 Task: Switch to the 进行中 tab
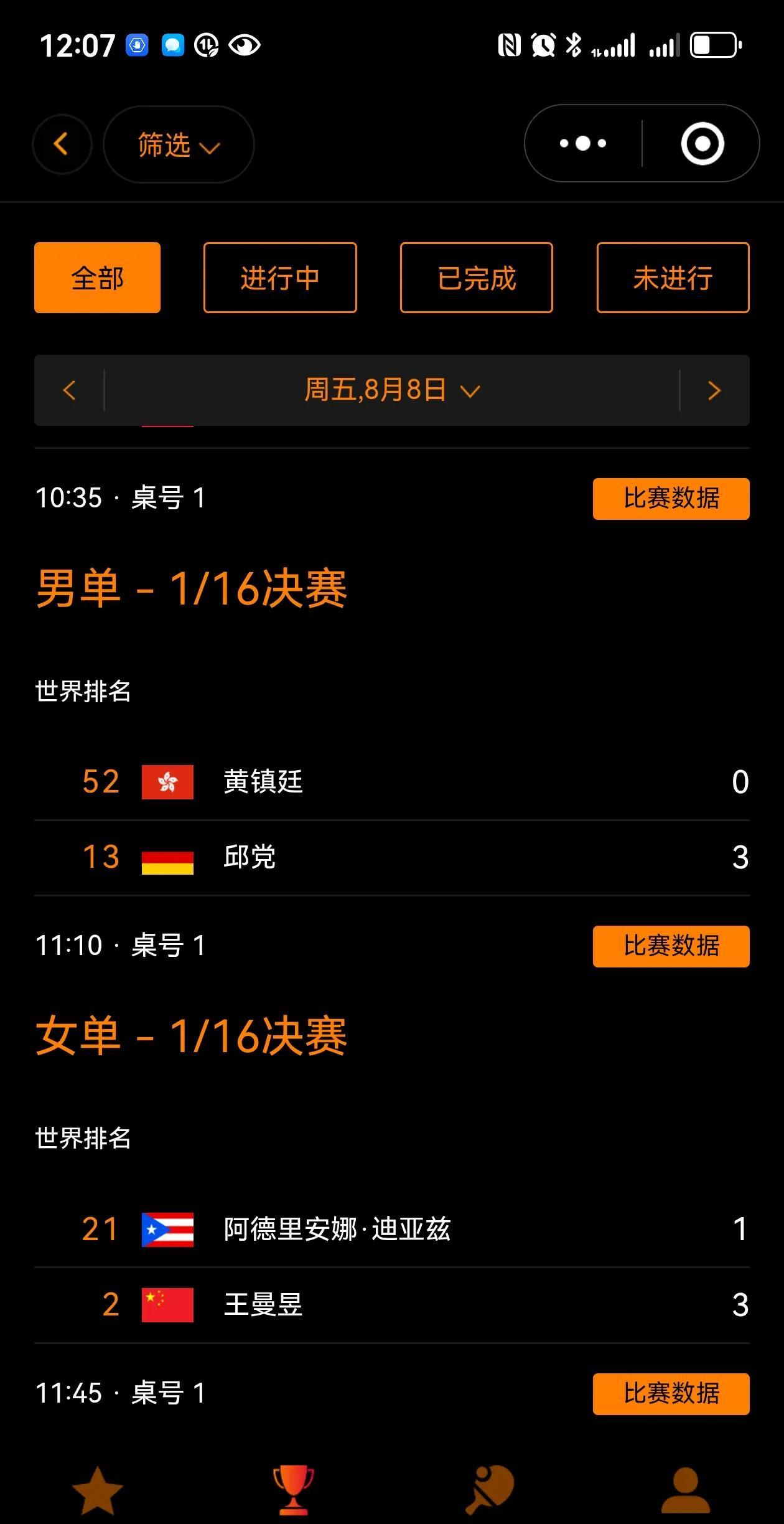280,278
